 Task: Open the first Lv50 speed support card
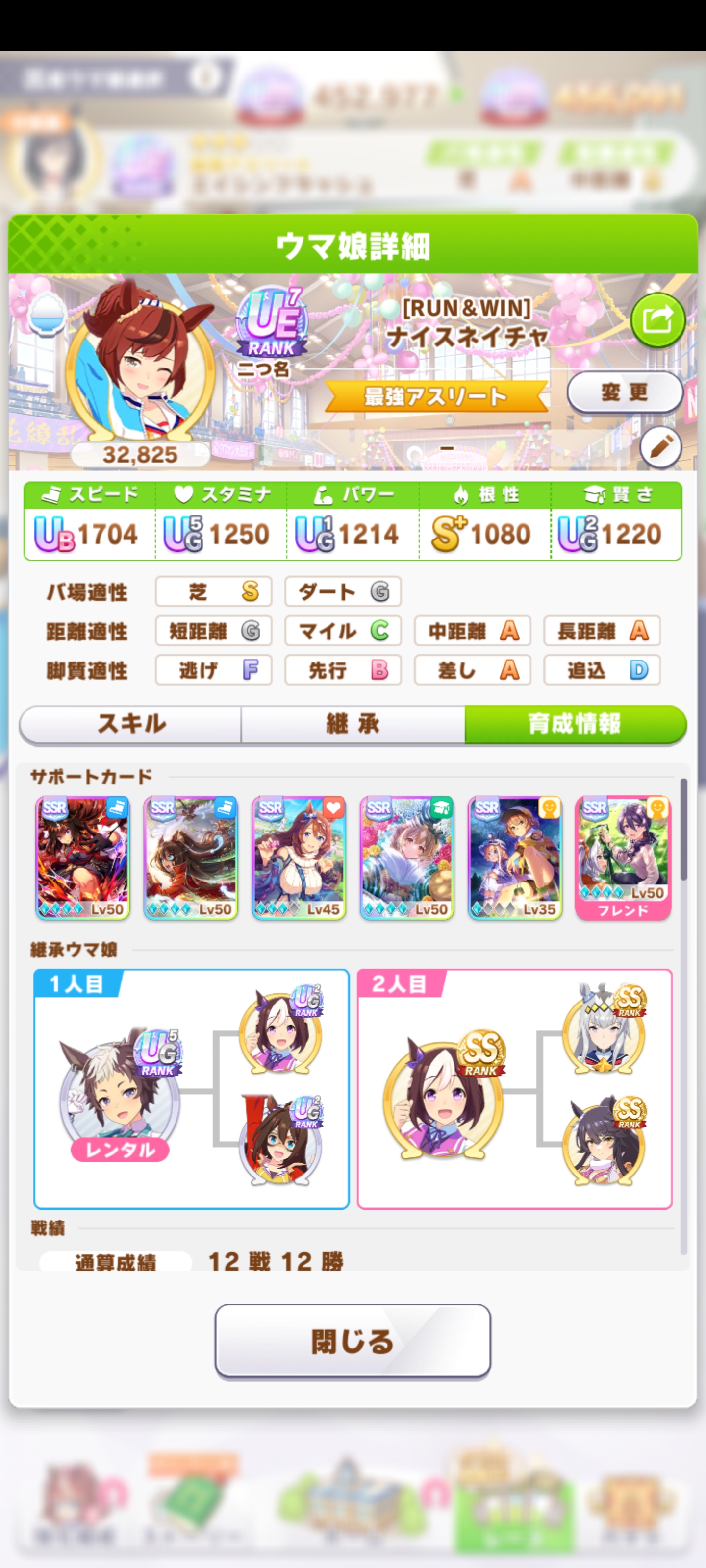point(83,857)
